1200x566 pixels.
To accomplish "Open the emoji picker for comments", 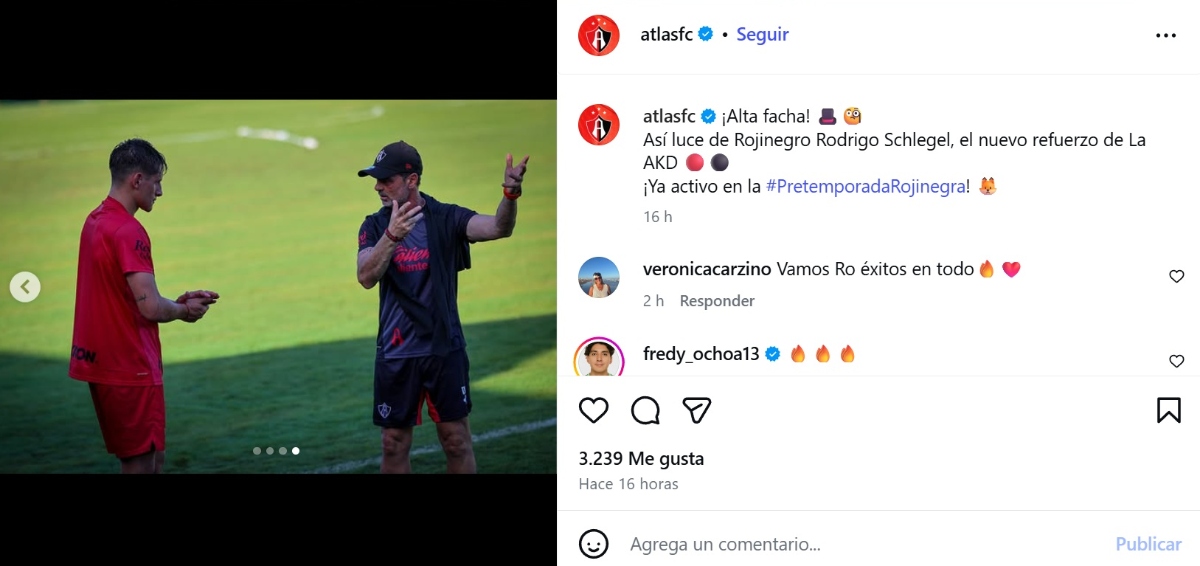I will click(594, 544).
